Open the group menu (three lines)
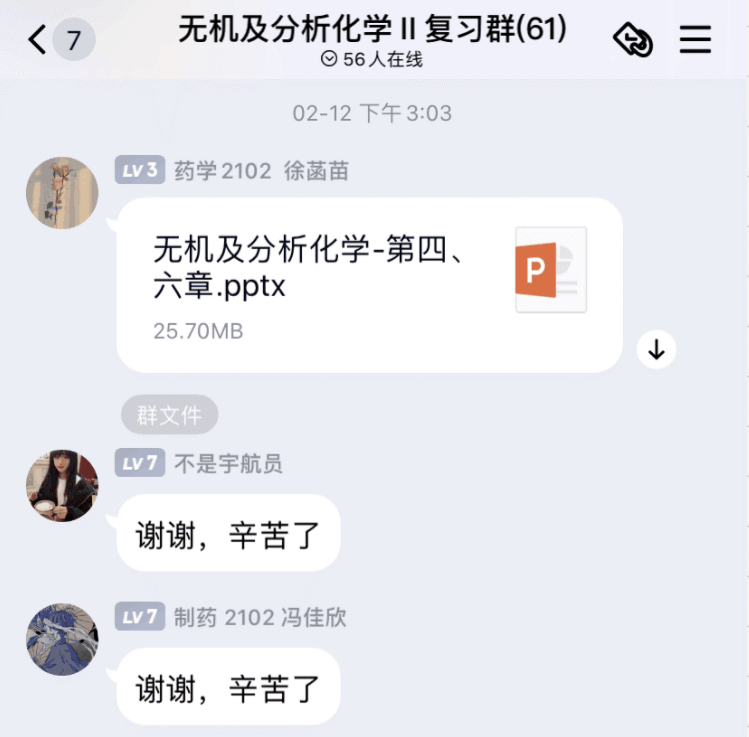This screenshot has width=749, height=737. (x=695, y=40)
